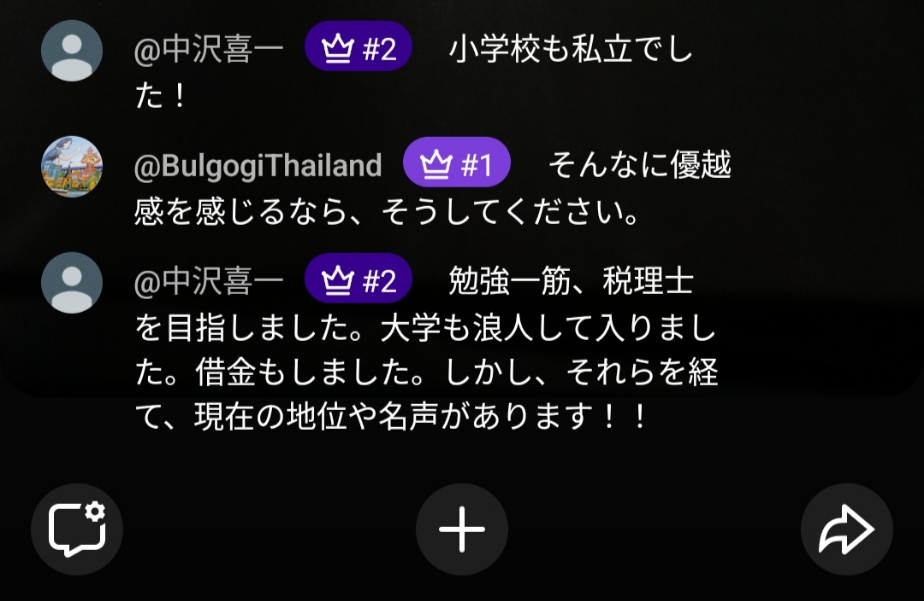The height and width of the screenshot is (601, 924).
Task: Tap @BulgogiThailand username in chat
Action: tap(258, 165)
